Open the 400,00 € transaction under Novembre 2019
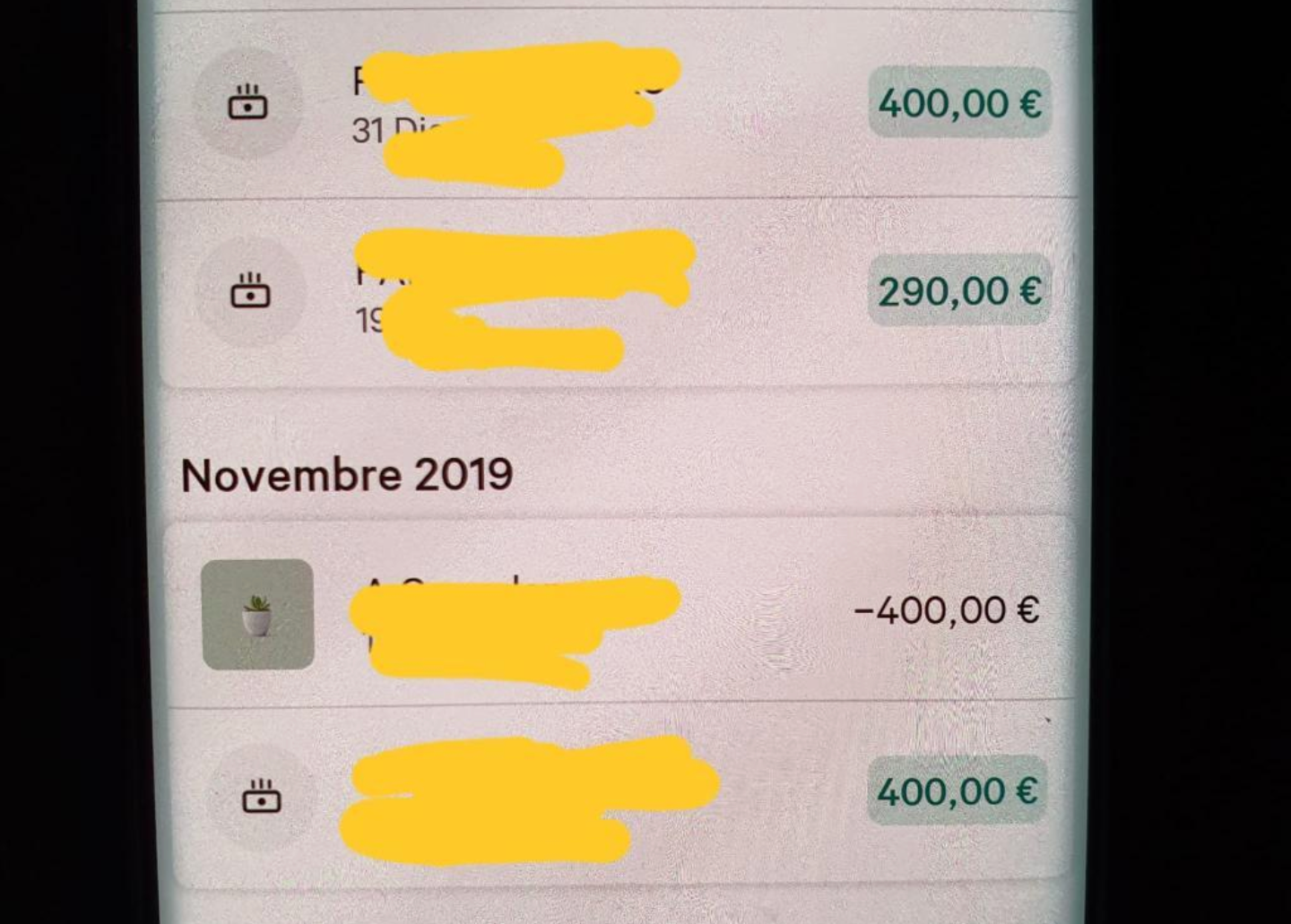 619,793
